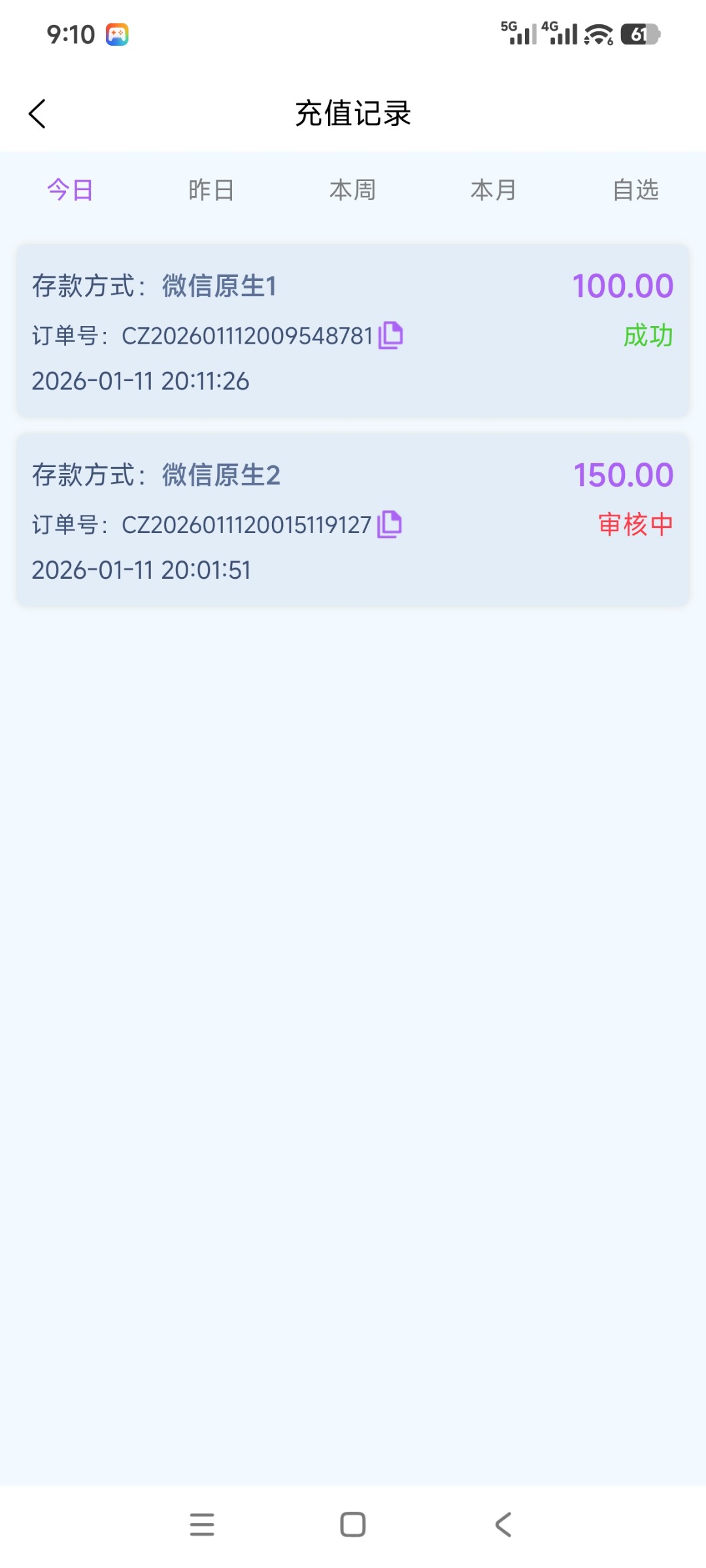The height and width of the screenshot is (1568, 706).
Task: Copy order number of 微信原生2 record
Action: pos(390,525)
